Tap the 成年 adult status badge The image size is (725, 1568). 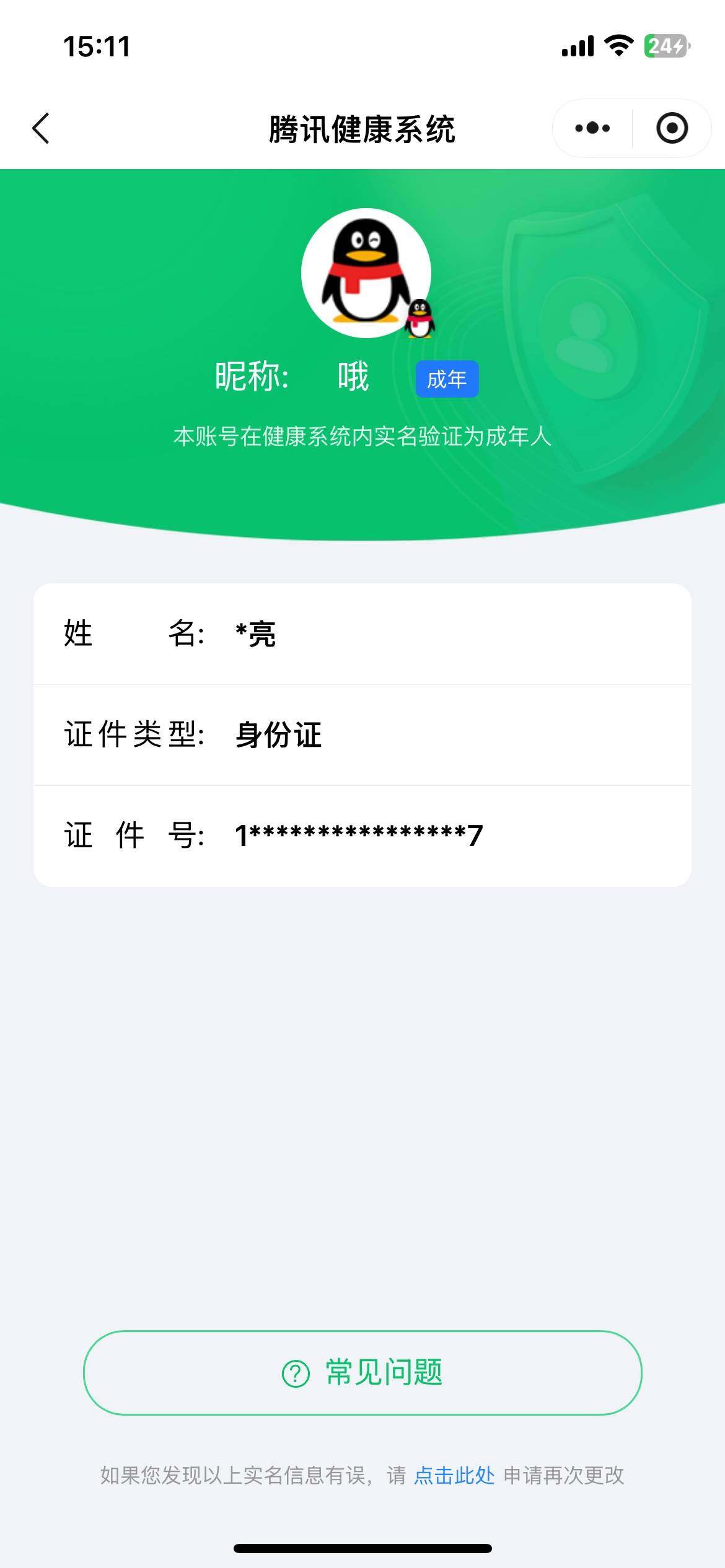click(447, 380)
